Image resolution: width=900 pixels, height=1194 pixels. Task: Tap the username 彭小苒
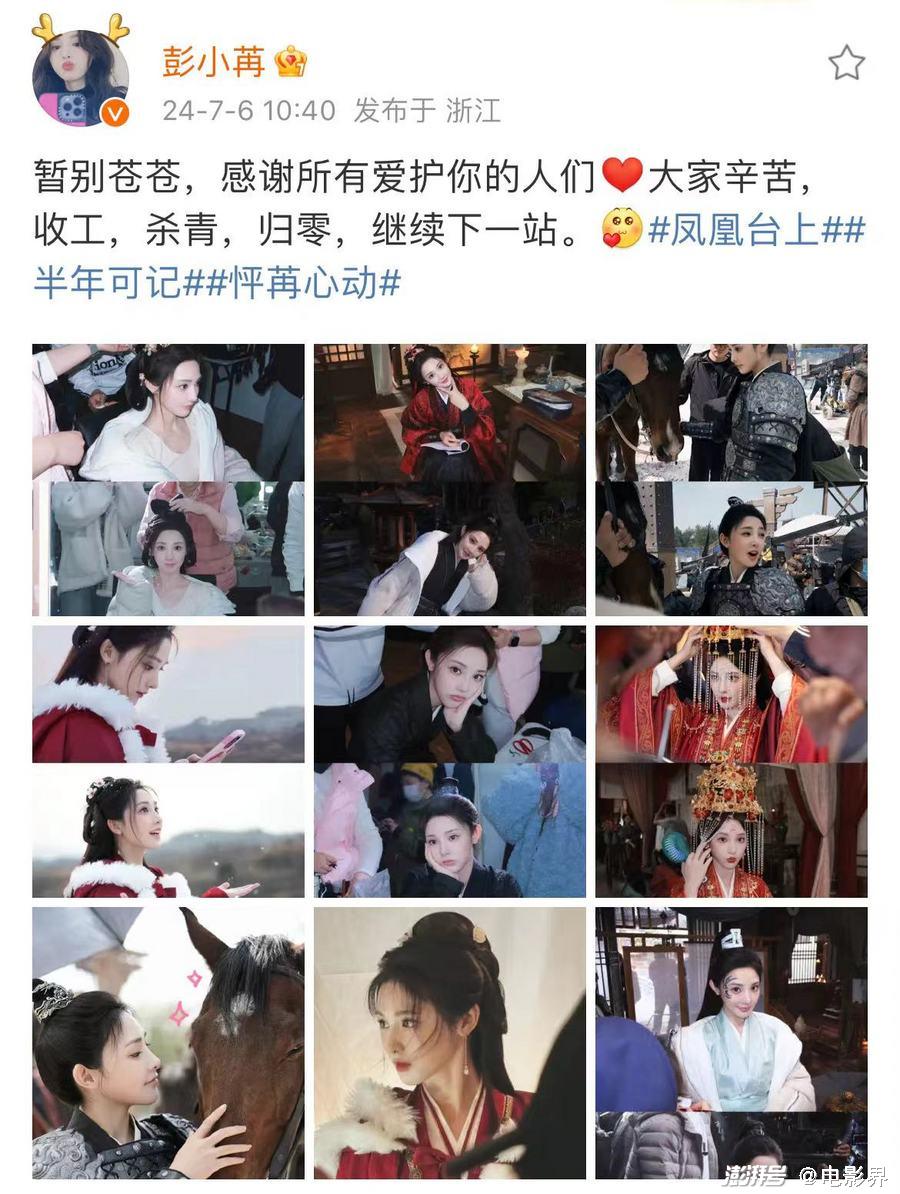[215, 61]
